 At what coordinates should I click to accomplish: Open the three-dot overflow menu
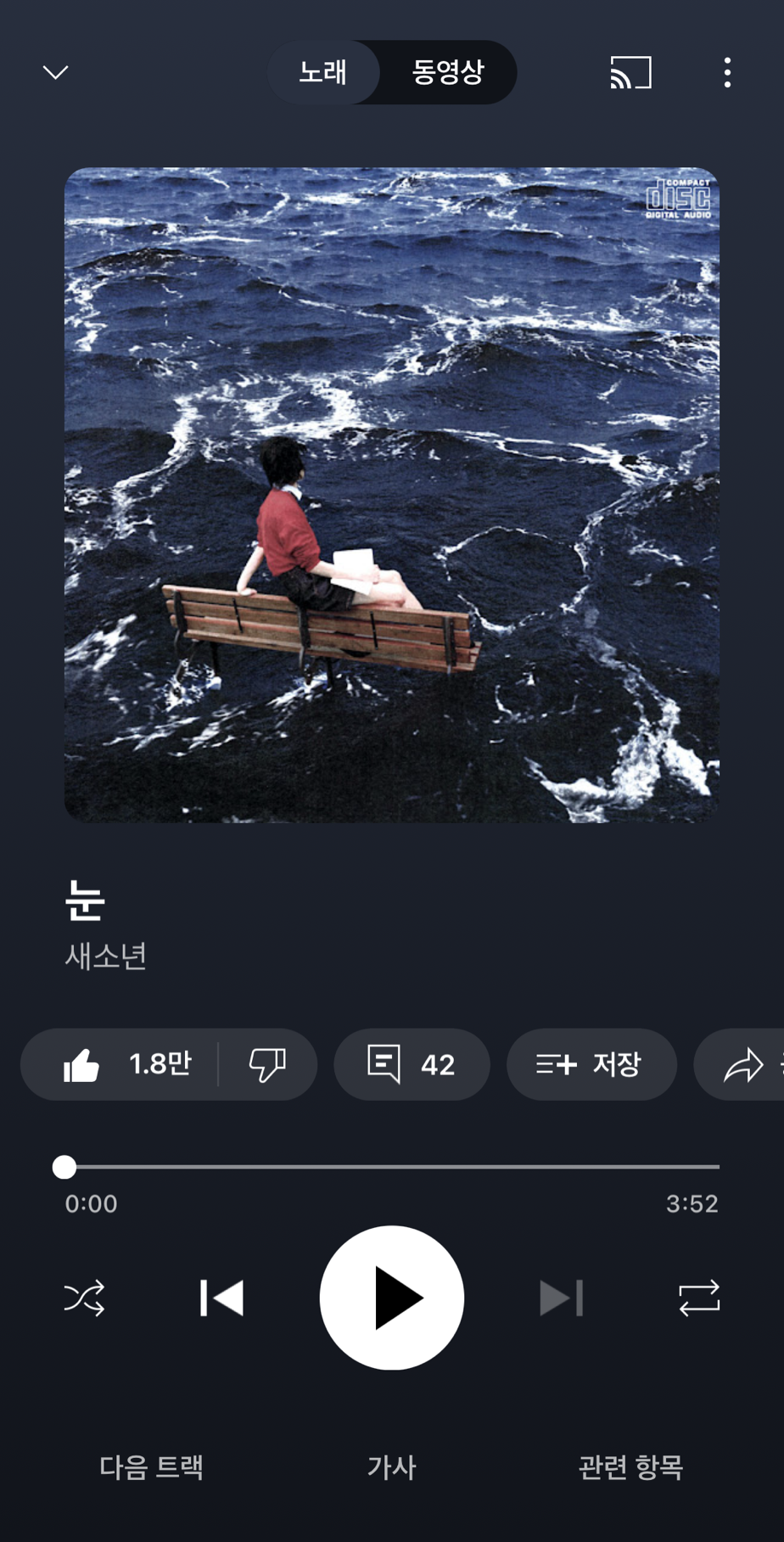(727, 73)
